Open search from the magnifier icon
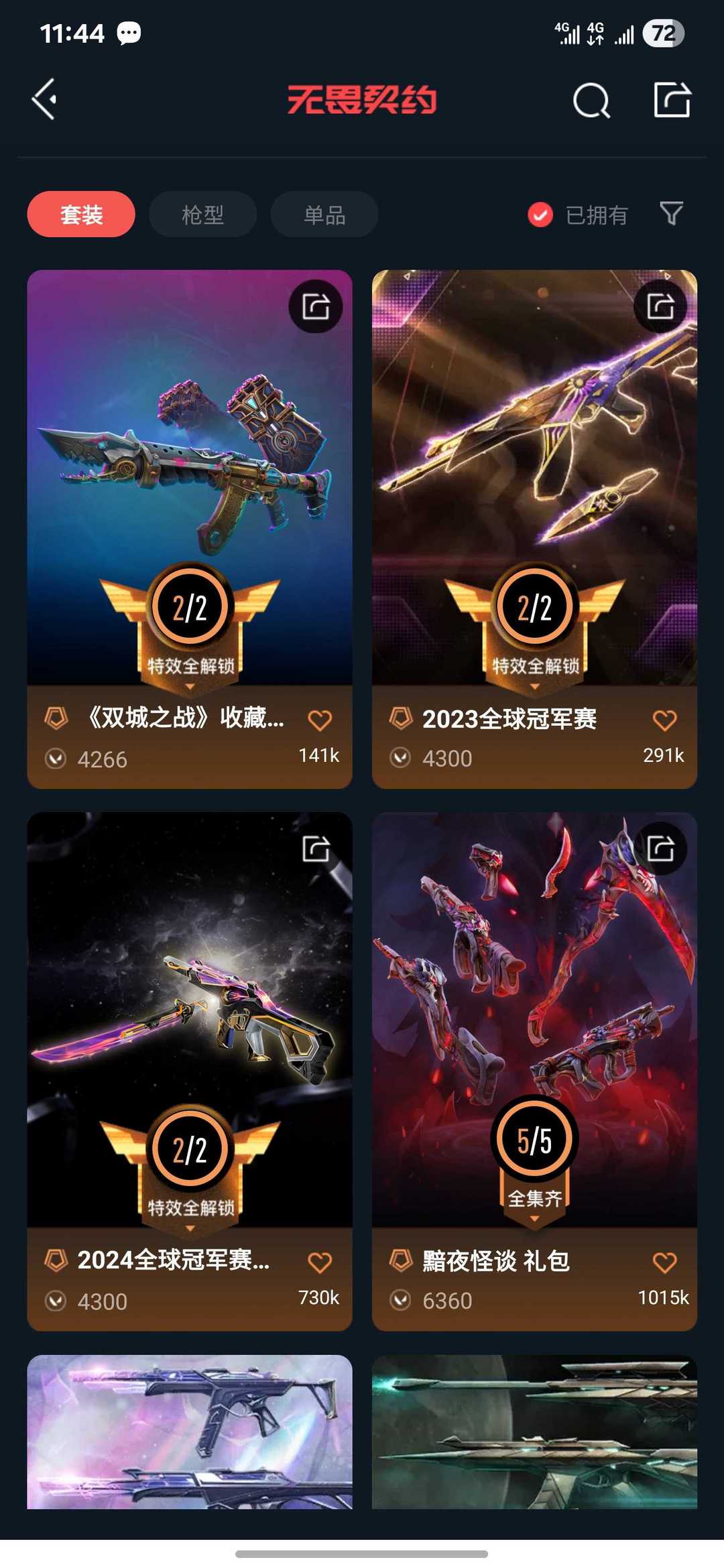 coord(591,101)
